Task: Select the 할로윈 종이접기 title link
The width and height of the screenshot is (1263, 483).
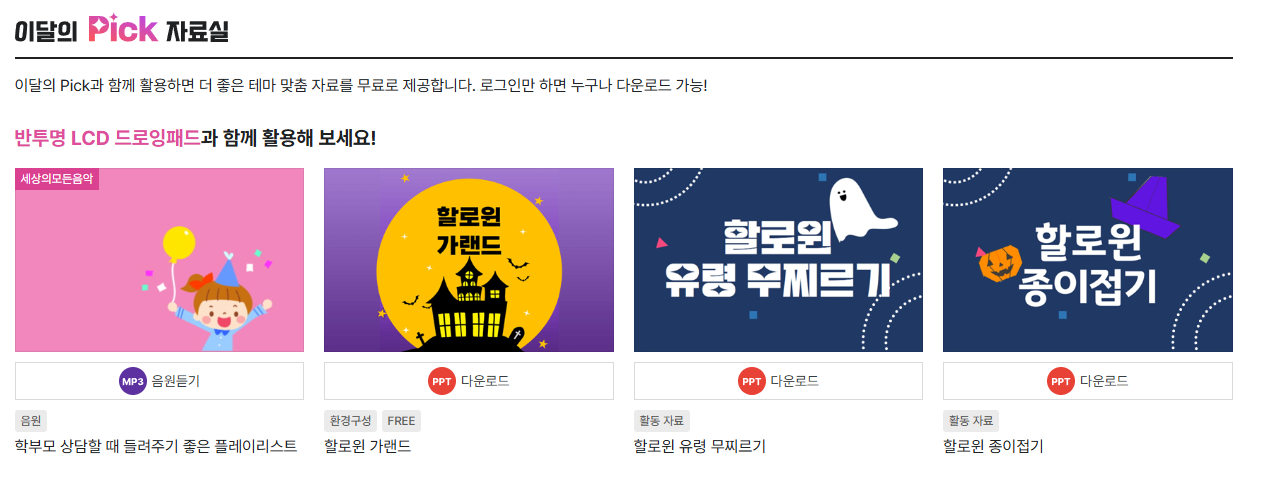Action: tap(992, 446)
